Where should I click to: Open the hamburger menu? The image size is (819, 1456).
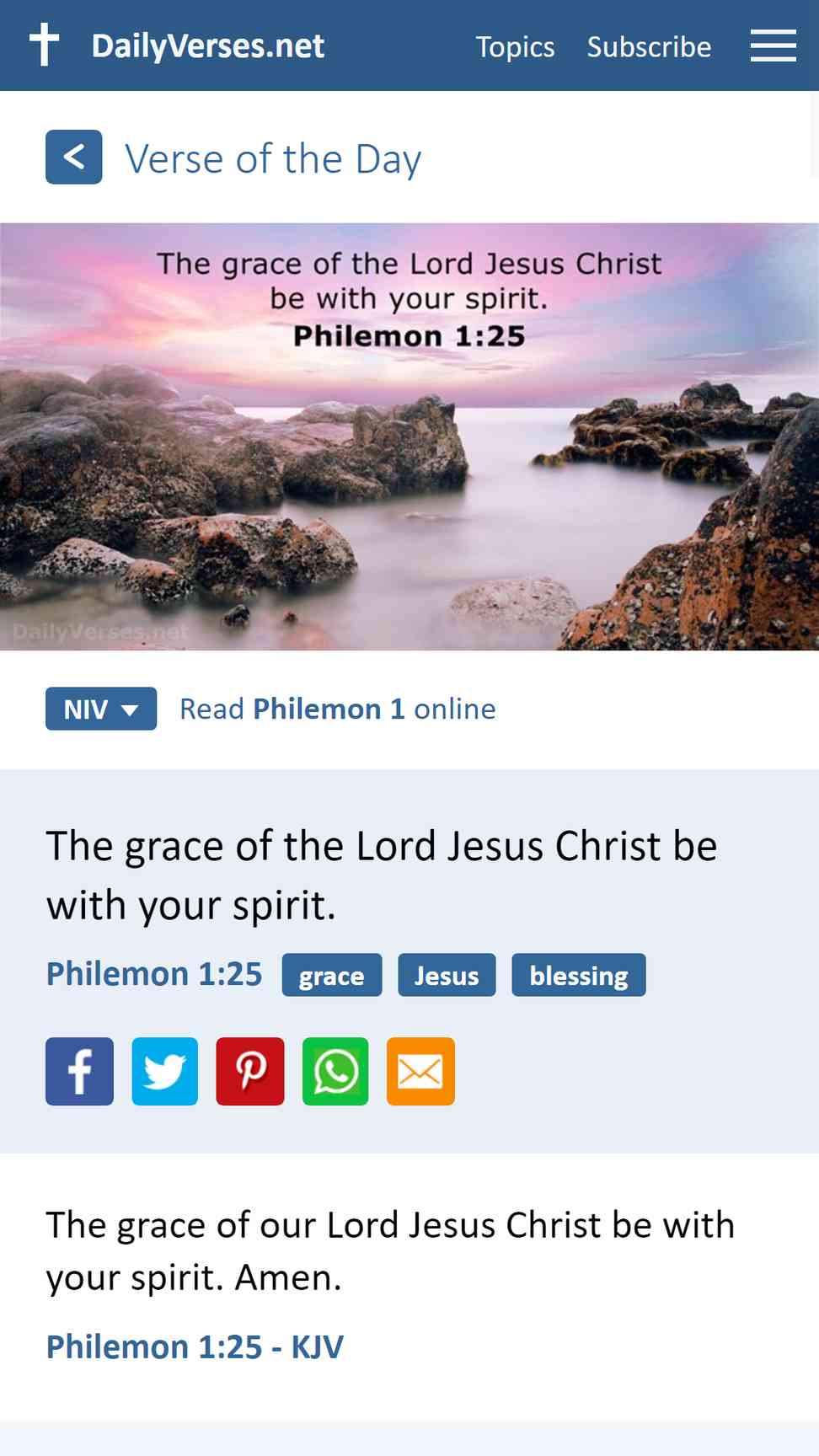pyautogui.click(x=773, y=45)
